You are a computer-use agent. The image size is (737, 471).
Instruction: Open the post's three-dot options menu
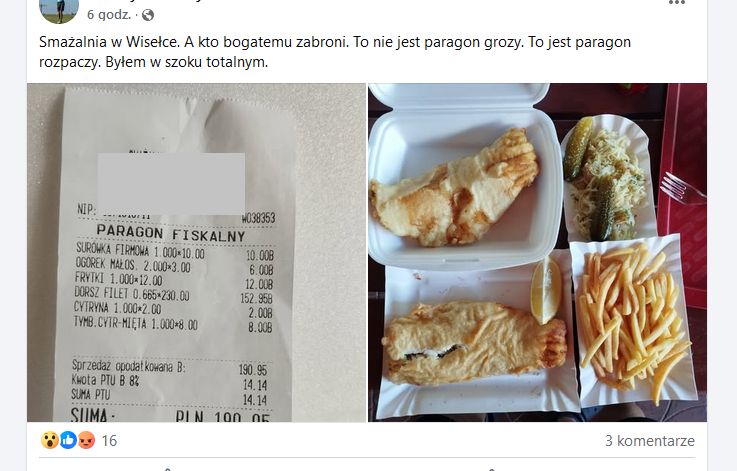(x=677, y=4)
